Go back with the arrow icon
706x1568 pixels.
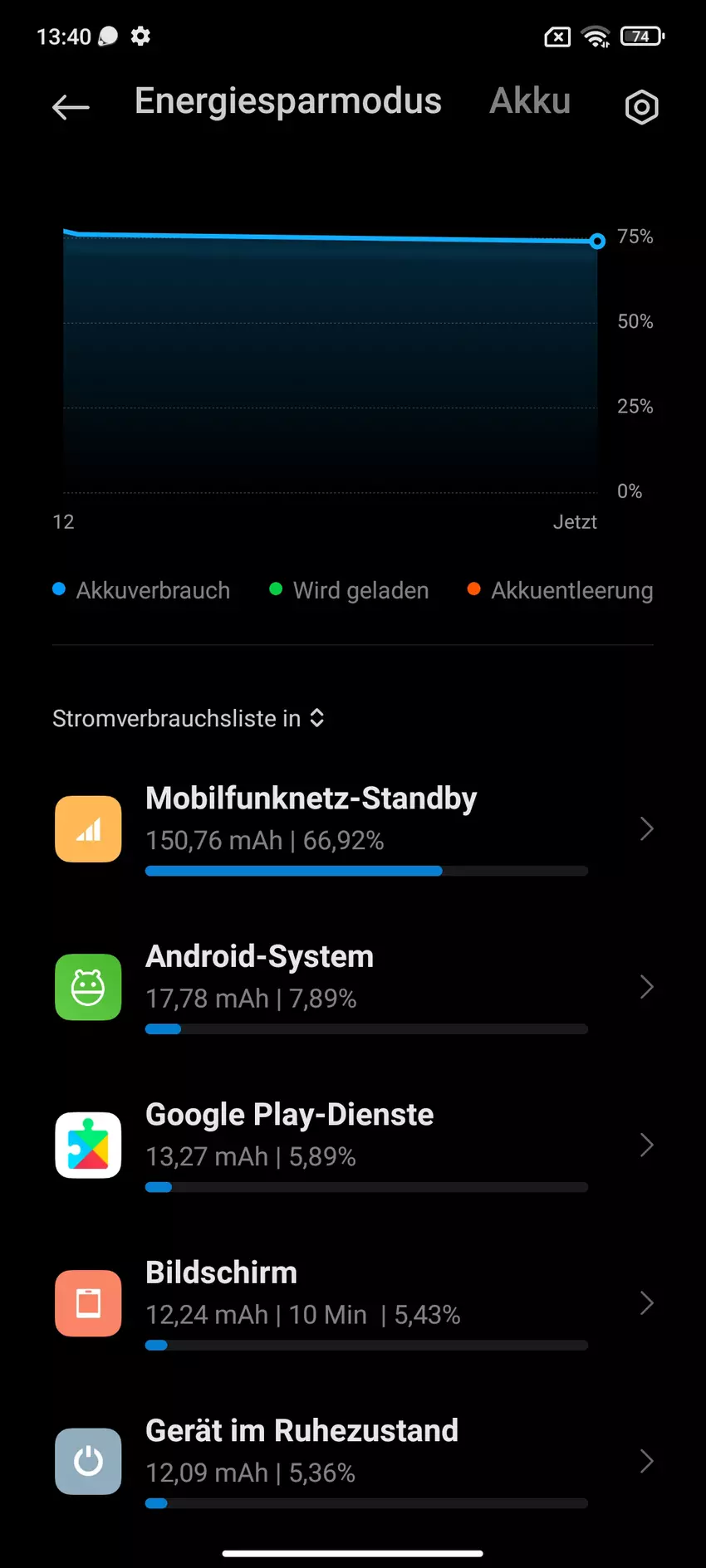click(71, 107)
